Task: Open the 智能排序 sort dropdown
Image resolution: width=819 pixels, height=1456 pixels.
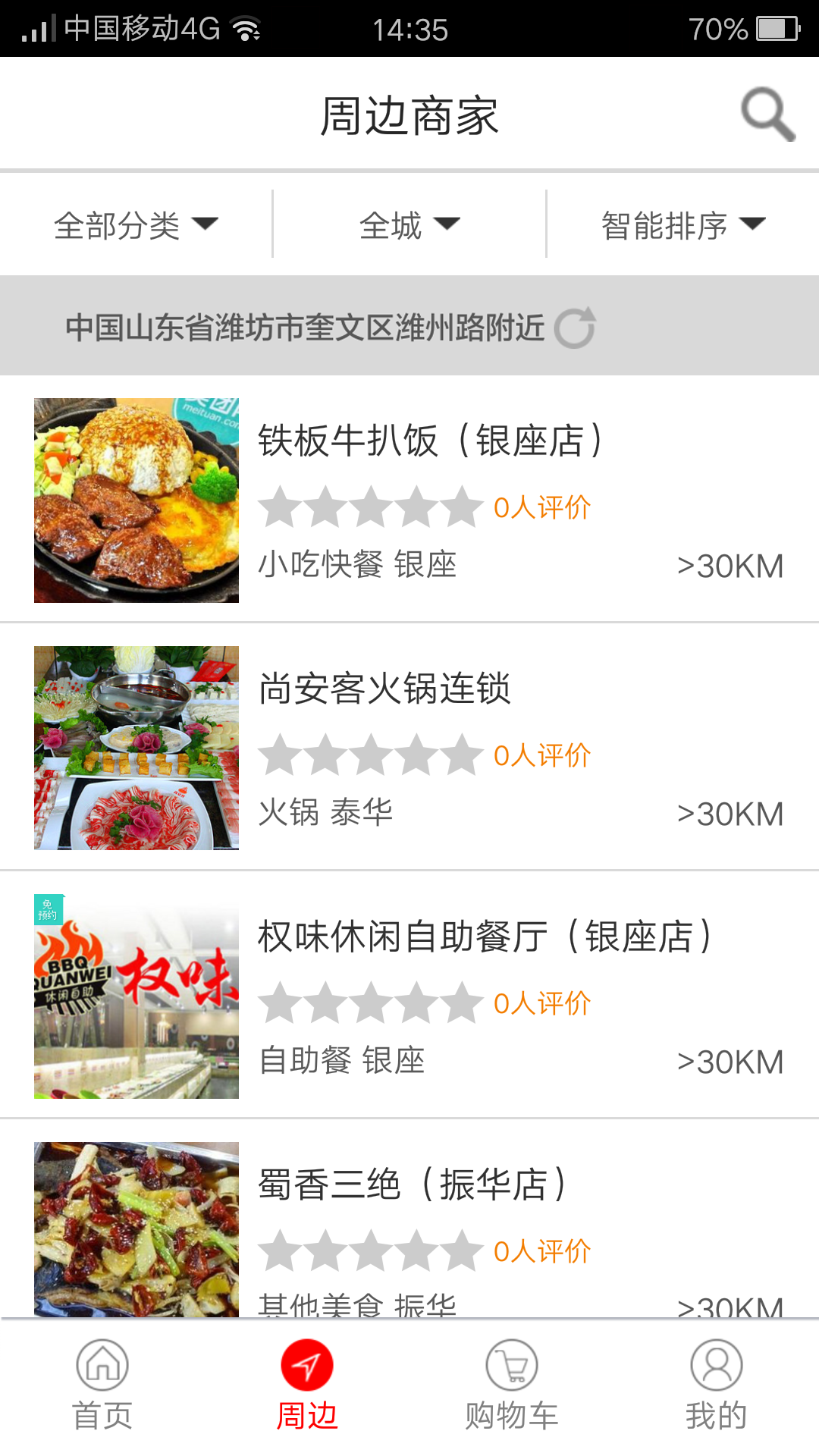Action: 679,224
